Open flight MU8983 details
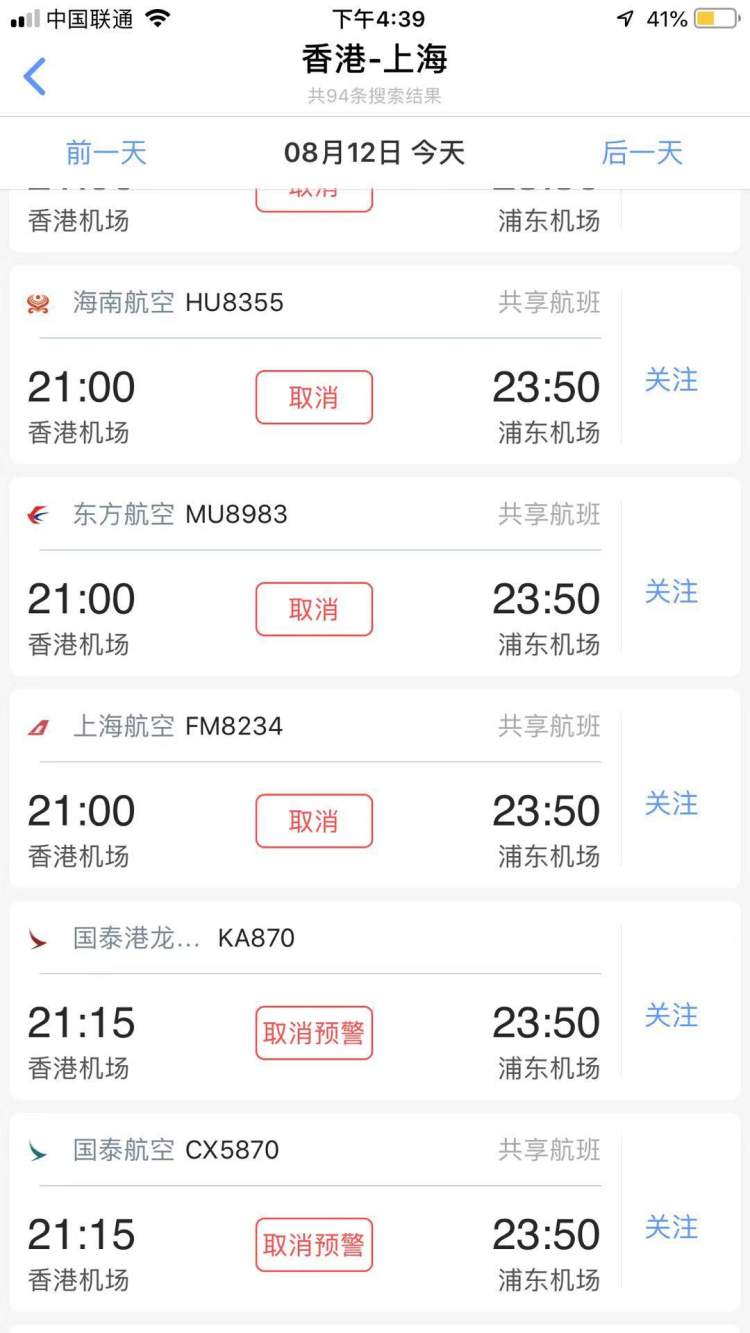Screen dimensions: 750x1333 click(315, 577)
